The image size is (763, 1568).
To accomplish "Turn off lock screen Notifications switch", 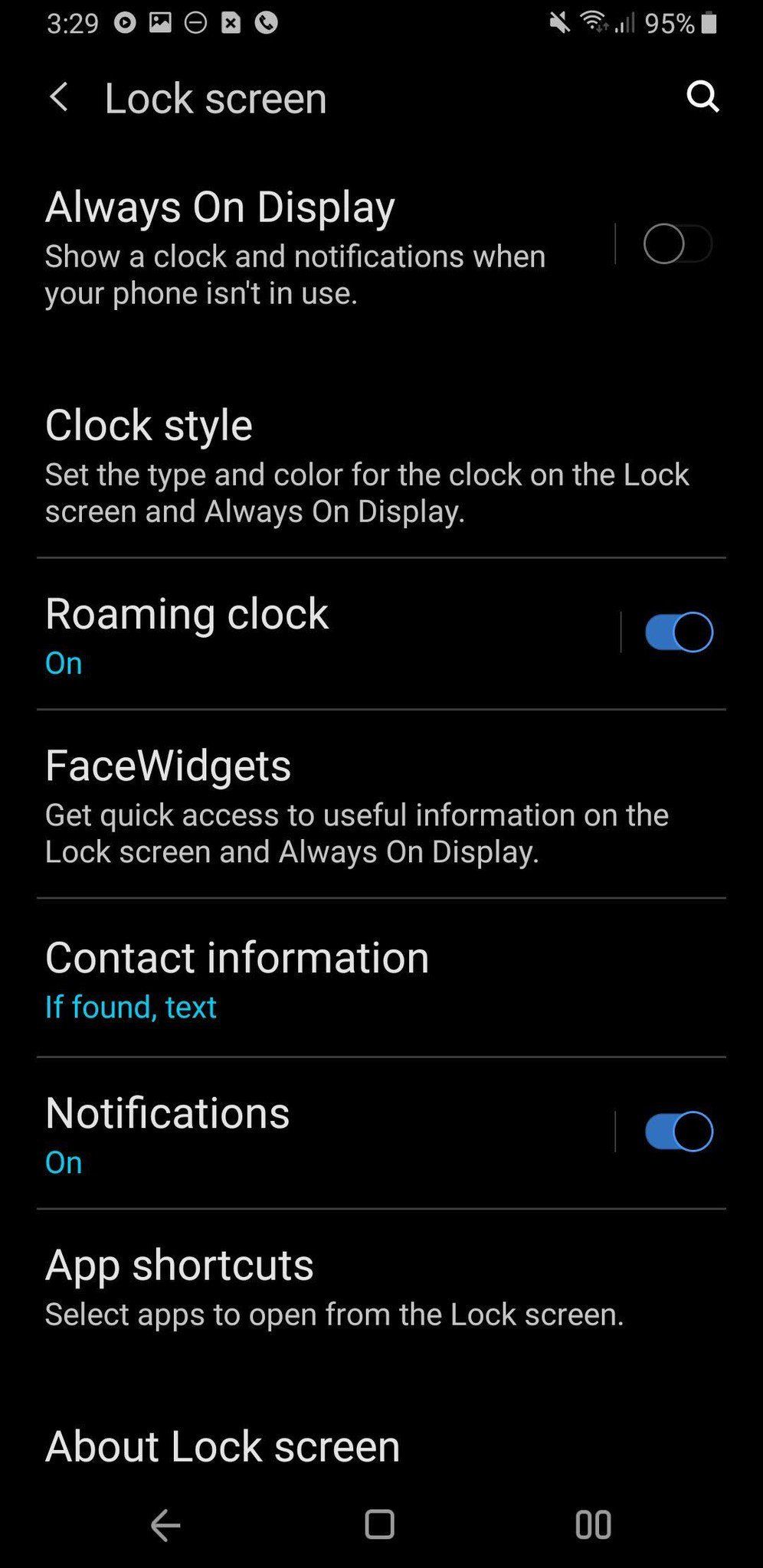I will coord(679,1132).
